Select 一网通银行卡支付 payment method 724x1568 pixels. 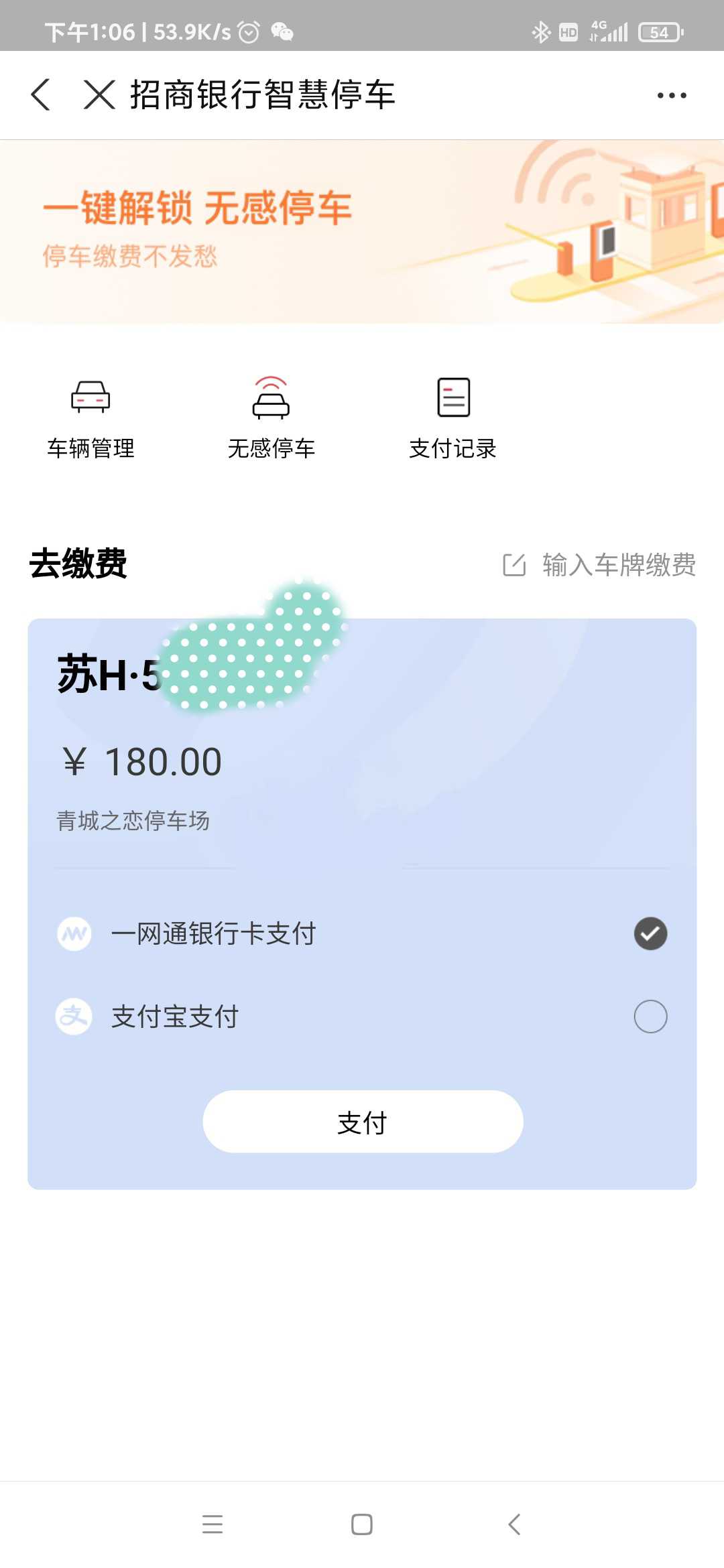tap(362, 933)
